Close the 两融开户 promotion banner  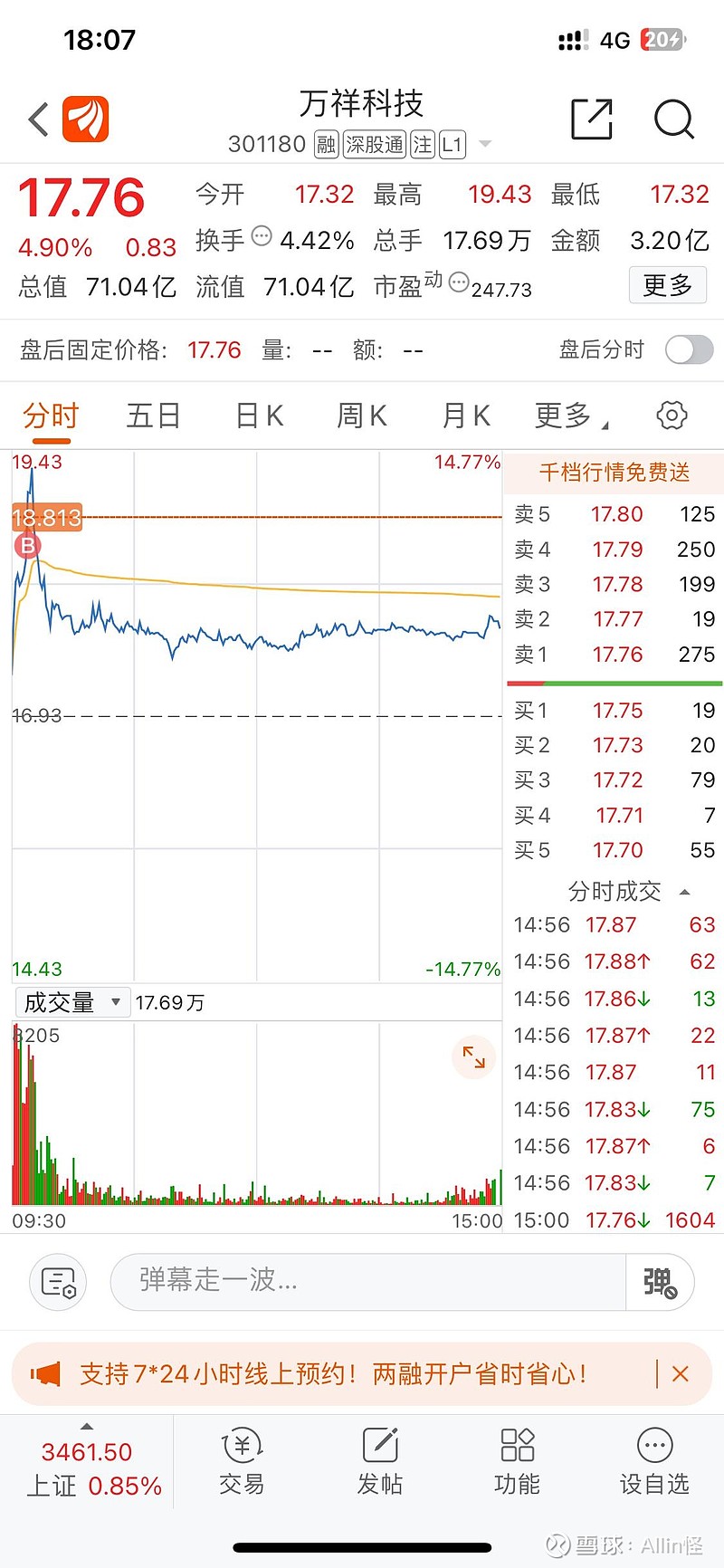(x=681, y=1373)
